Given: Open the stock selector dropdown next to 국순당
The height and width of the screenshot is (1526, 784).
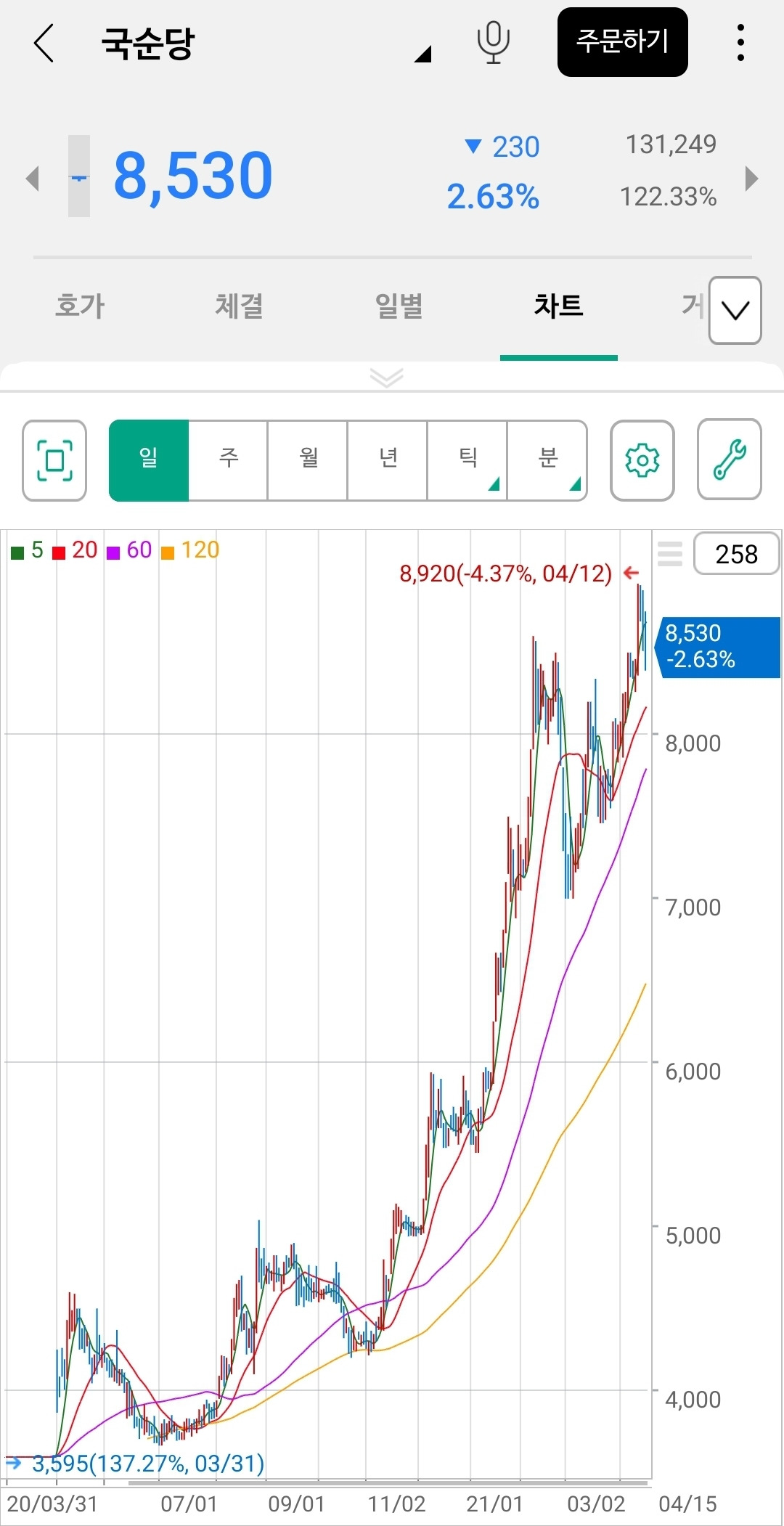Looking at the screenshot, I should [422, 54].
